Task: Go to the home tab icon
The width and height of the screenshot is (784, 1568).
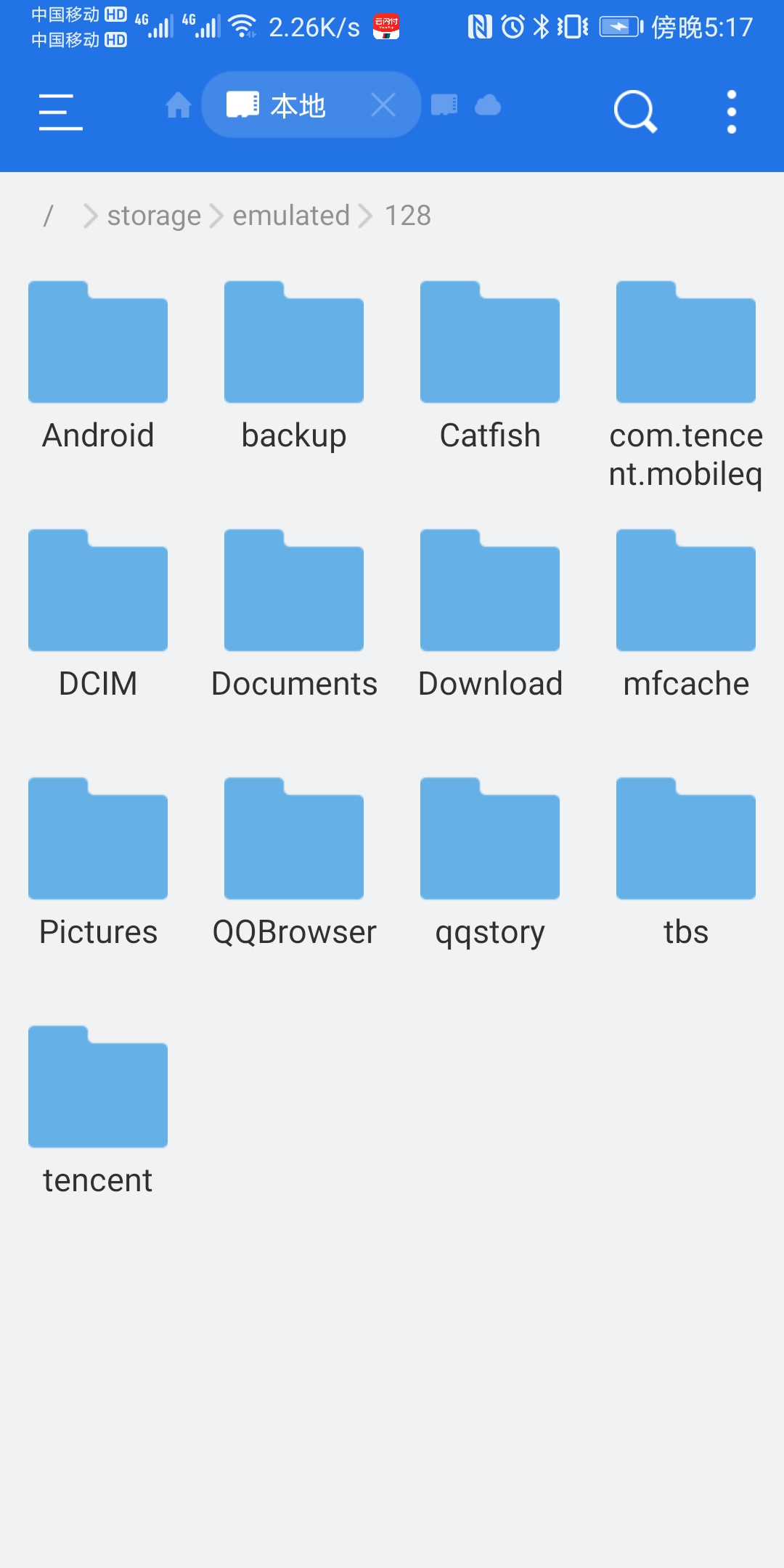Action: click(x=178, y=105)
